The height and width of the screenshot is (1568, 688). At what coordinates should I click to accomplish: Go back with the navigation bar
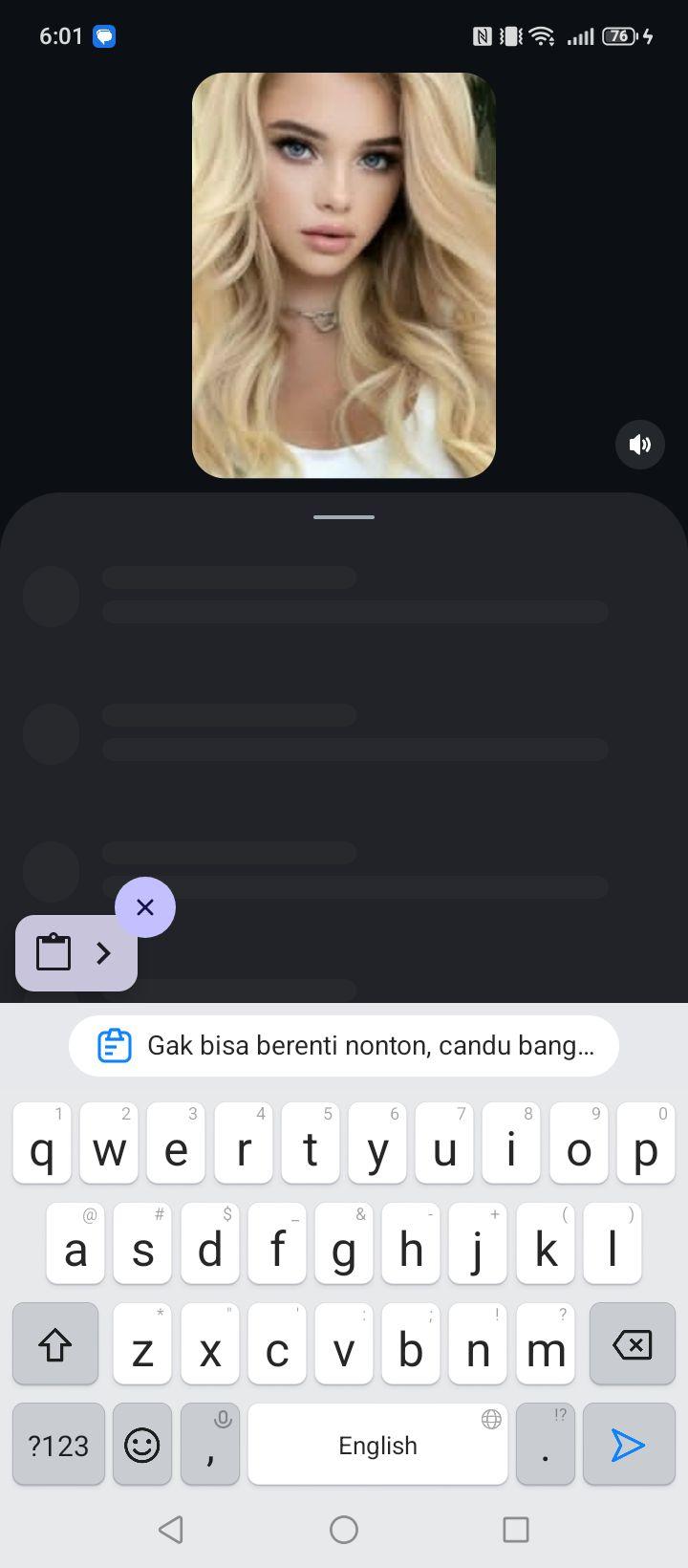[x=171, y=1530]
